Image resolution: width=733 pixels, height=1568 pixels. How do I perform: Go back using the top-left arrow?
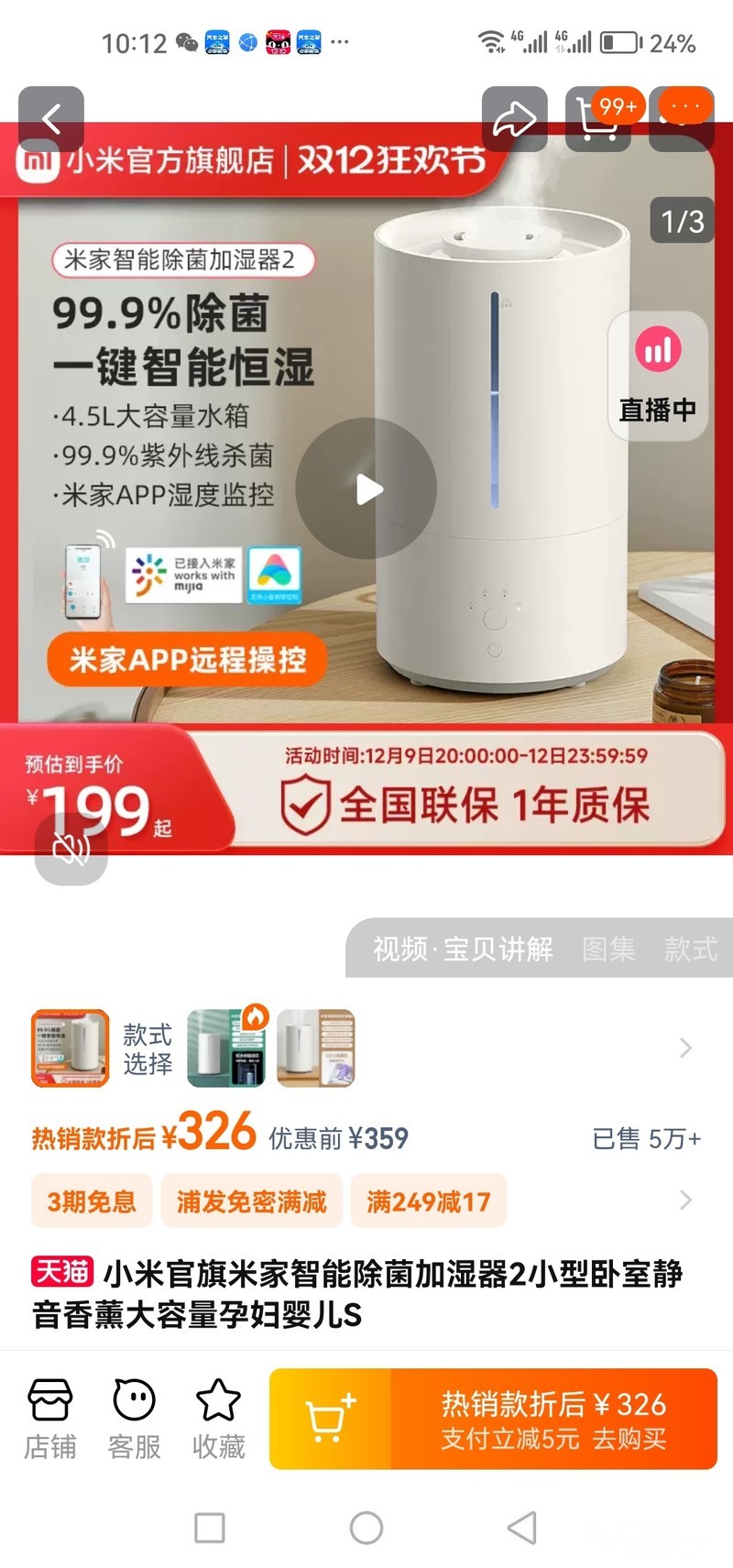[x=51, y=118]
